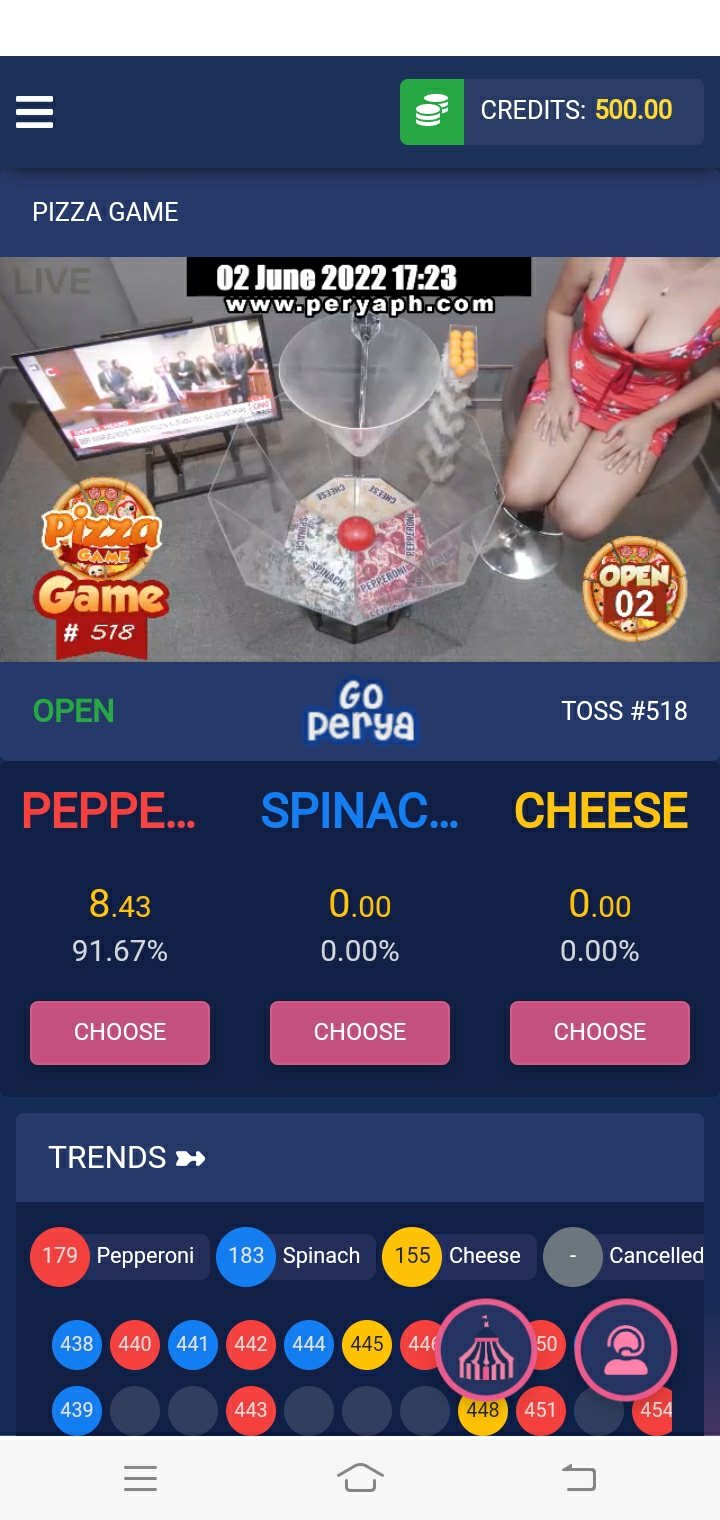Choose Cheese bet option
The width and height of the screenshot is (720, 1520).
click(x=600, y=1032)
